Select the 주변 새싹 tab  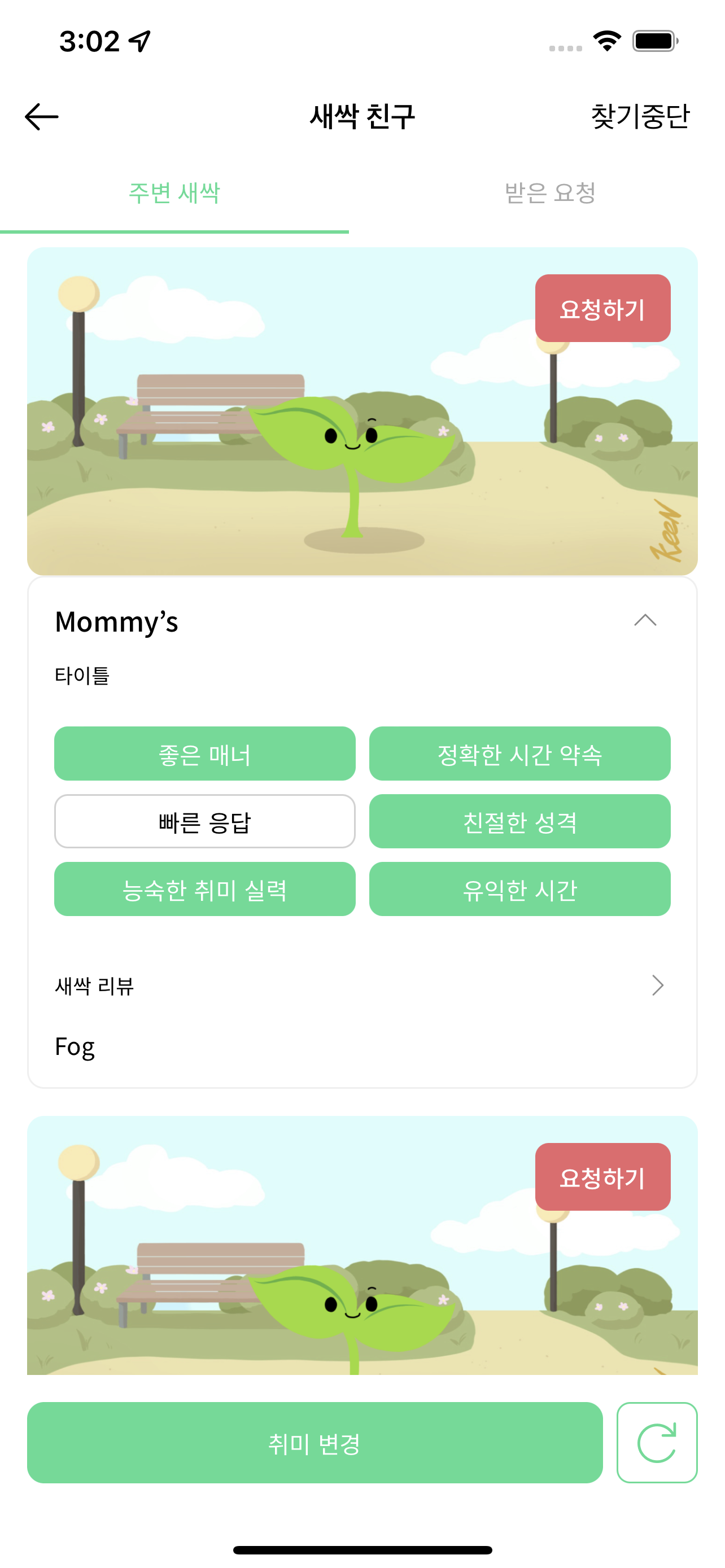point(174,194)
